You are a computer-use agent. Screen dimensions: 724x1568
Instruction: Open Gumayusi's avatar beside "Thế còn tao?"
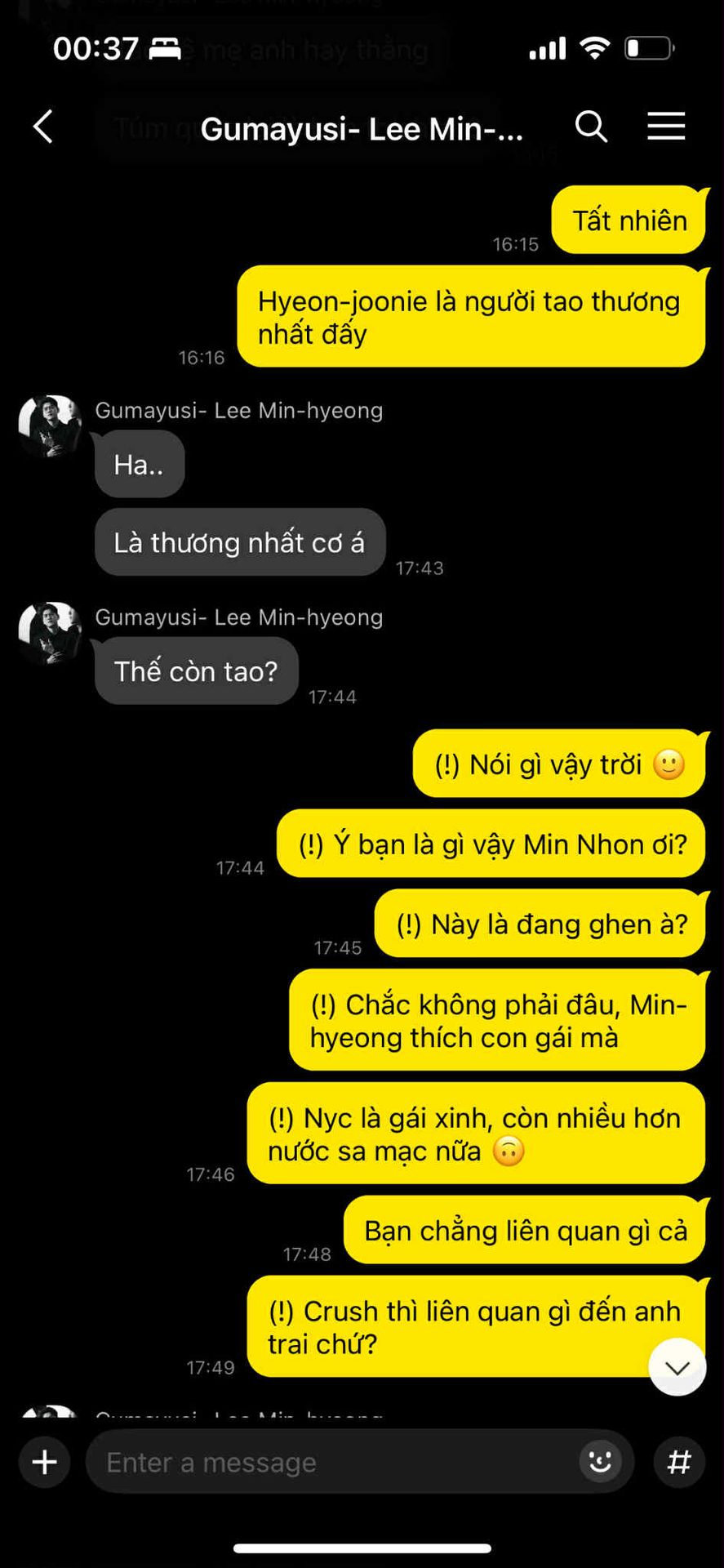click(50, 633)
